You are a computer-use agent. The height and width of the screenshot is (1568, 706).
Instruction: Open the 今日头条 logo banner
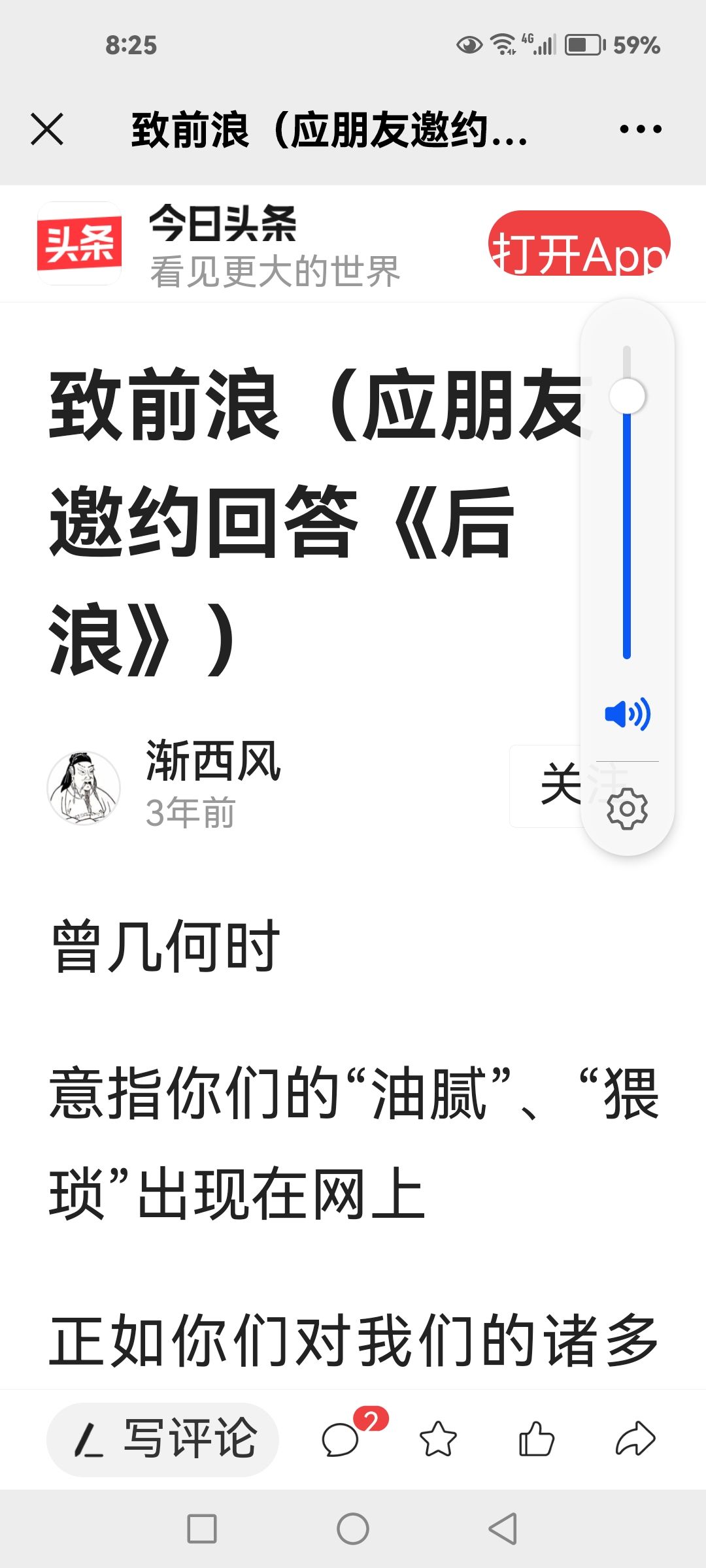79,244
